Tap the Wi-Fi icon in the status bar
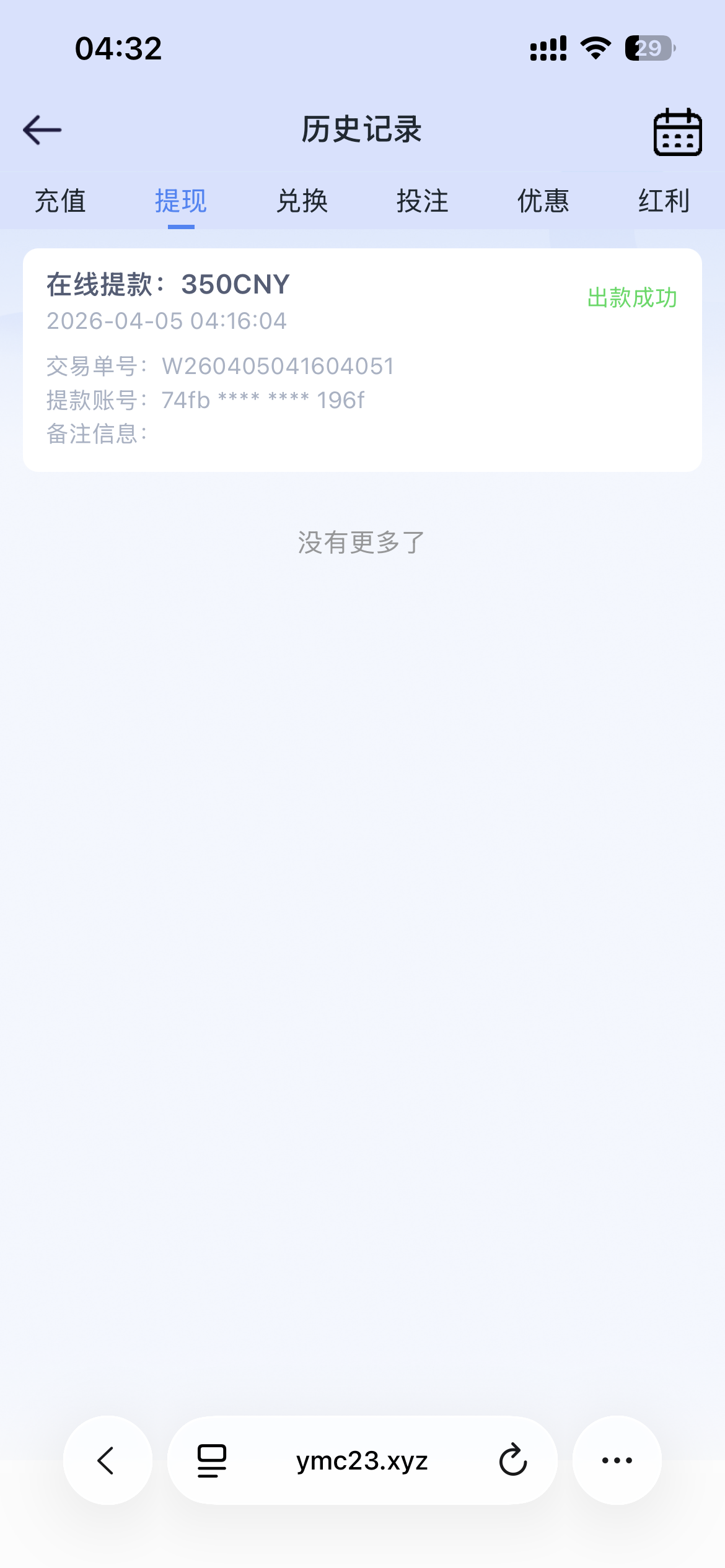The height and width of the screenshot is (1568, 725). click(x=594, y=48)
